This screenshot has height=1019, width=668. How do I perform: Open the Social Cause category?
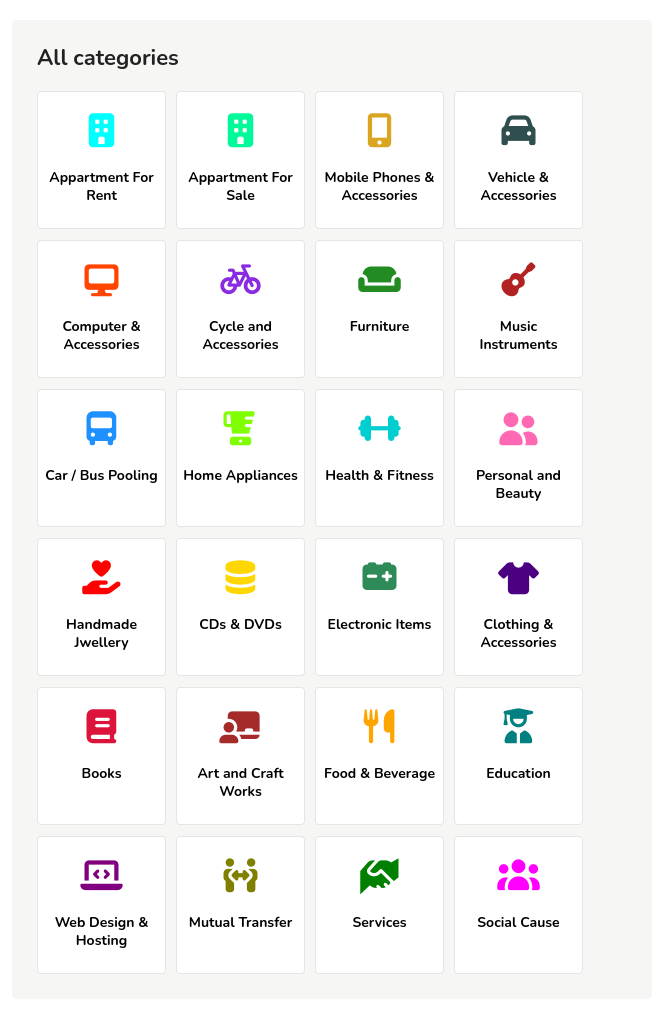(x=518, y=905)
